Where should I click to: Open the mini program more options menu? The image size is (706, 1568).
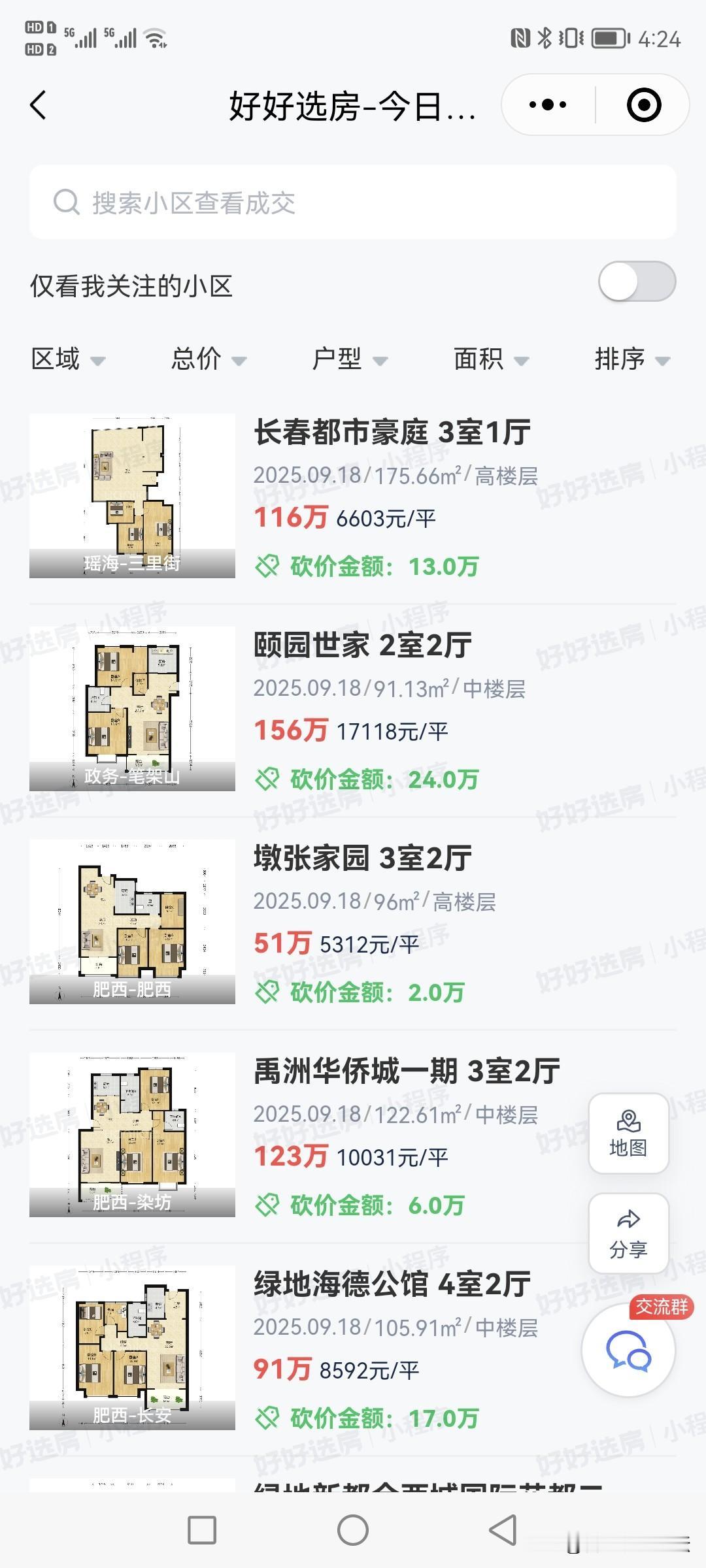548,105
